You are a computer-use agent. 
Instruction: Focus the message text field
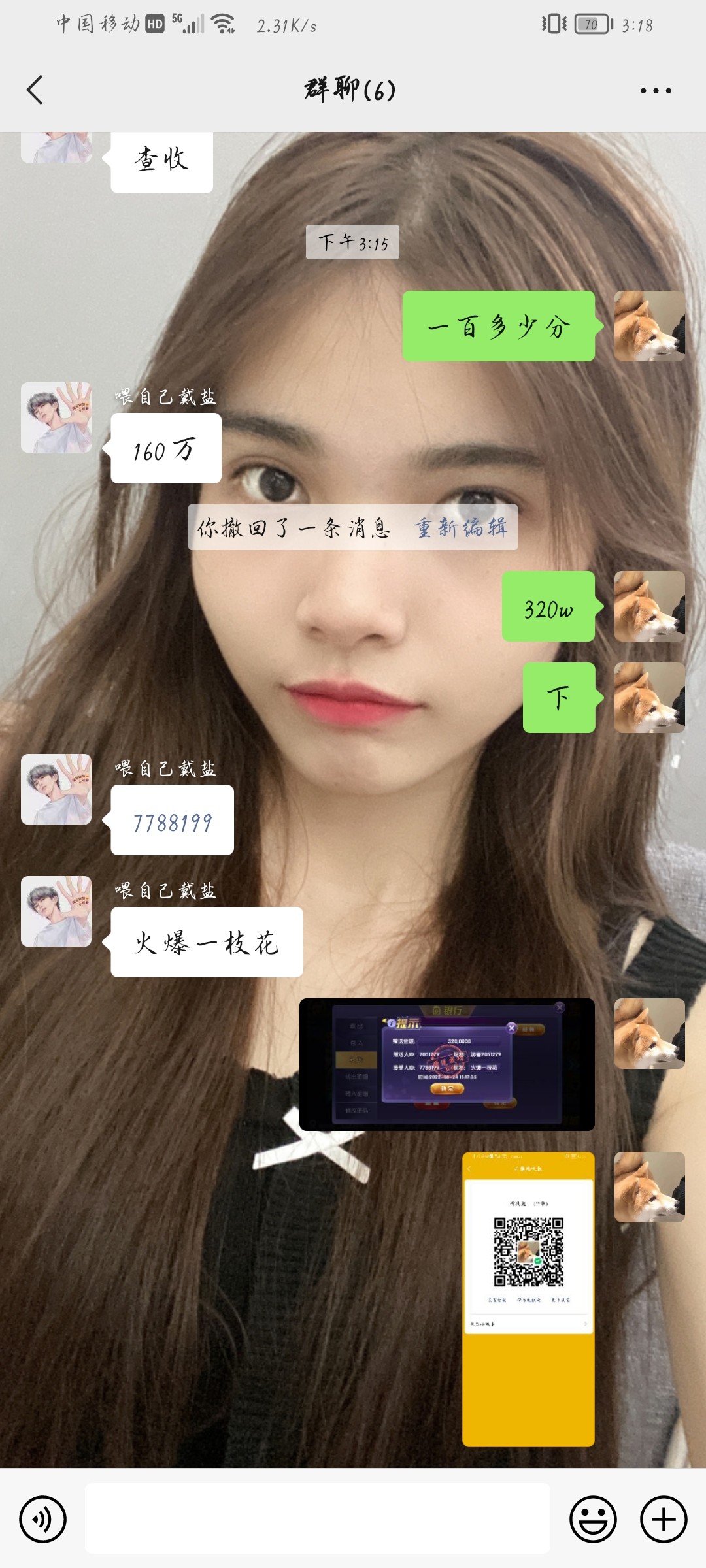pos(317,1518)
